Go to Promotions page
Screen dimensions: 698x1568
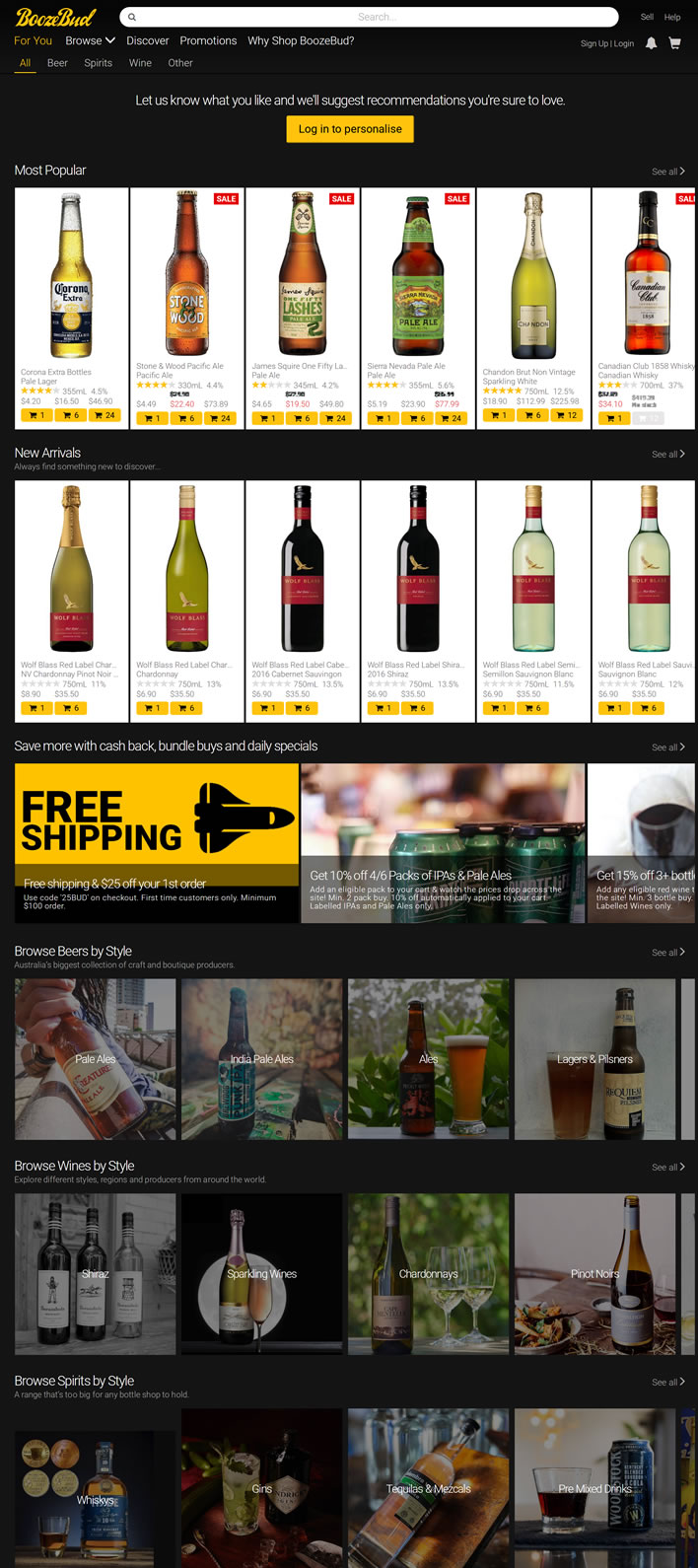click(208, 40)
